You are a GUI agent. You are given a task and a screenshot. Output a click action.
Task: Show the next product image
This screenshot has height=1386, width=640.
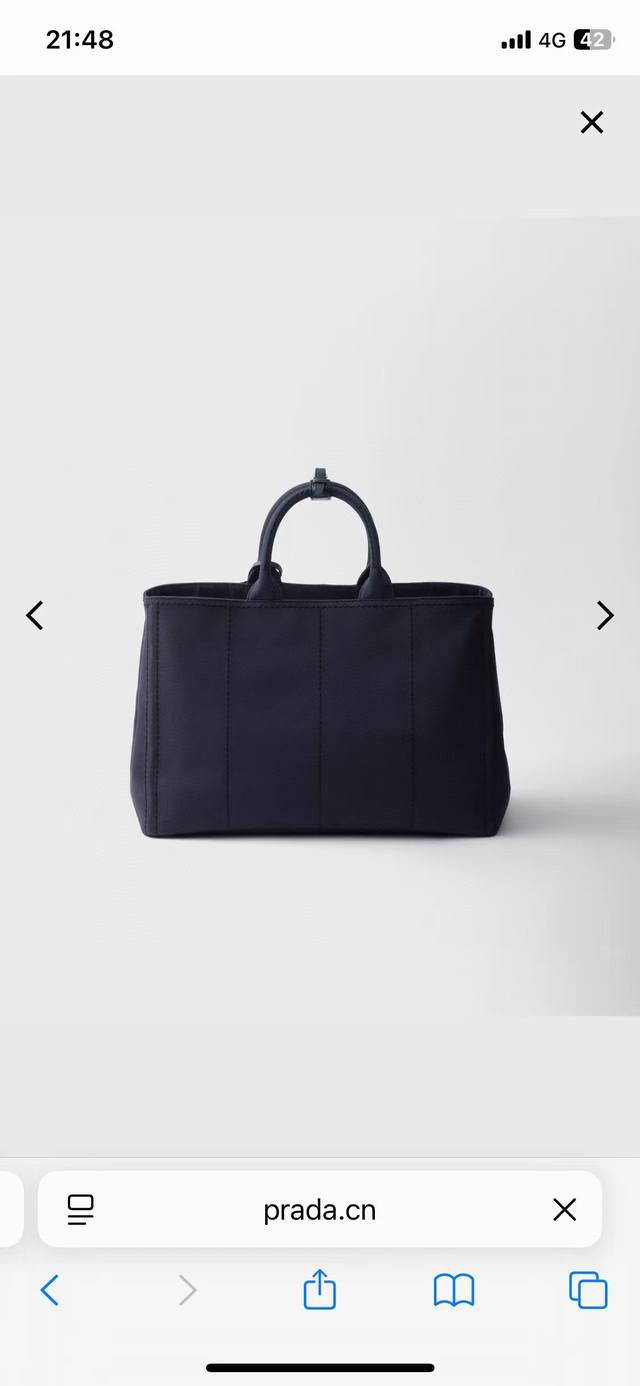click(x=605, y=615)
